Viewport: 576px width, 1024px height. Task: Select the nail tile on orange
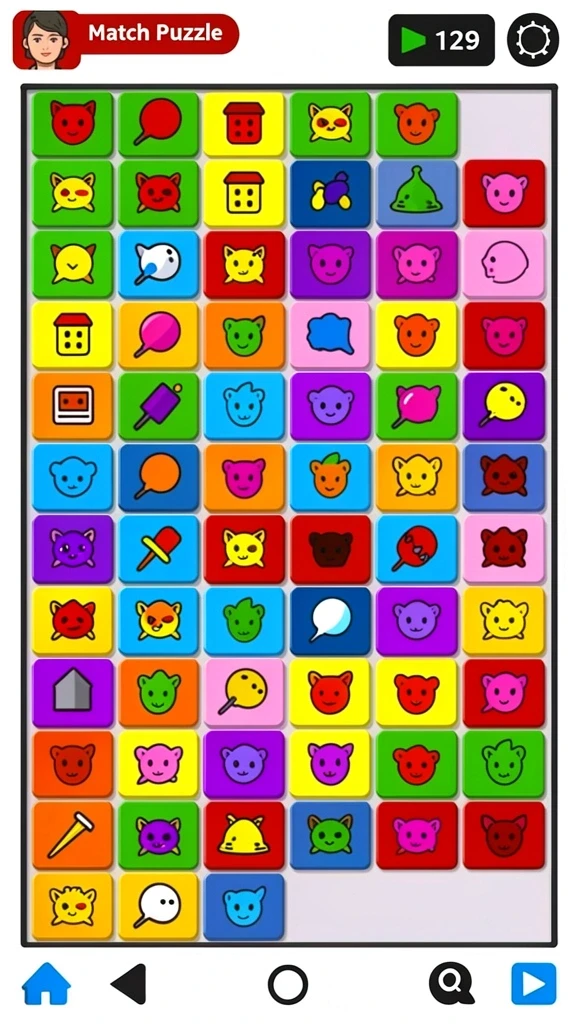[72, 835]
